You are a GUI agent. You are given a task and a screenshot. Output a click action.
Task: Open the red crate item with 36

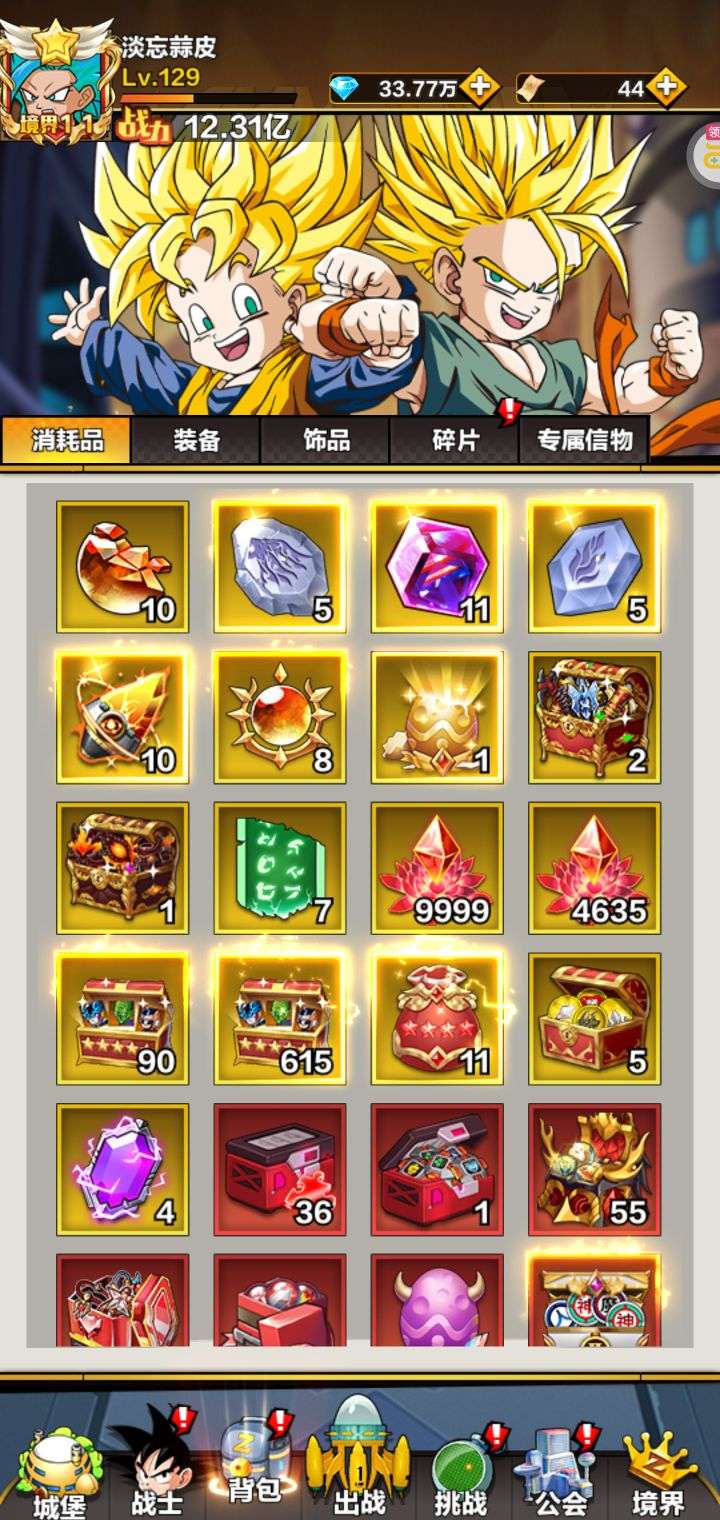[280, 1170]
